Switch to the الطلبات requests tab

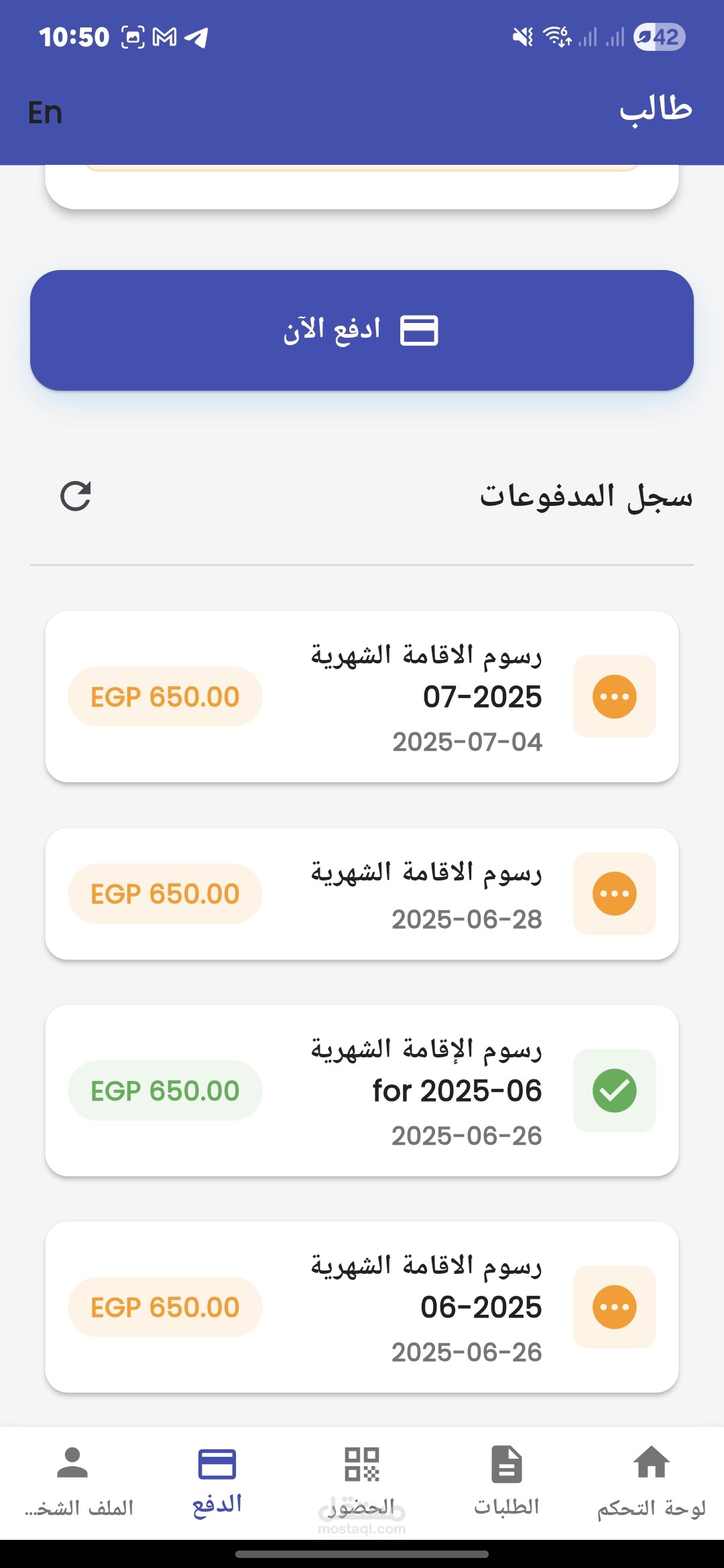point(507,1482)
